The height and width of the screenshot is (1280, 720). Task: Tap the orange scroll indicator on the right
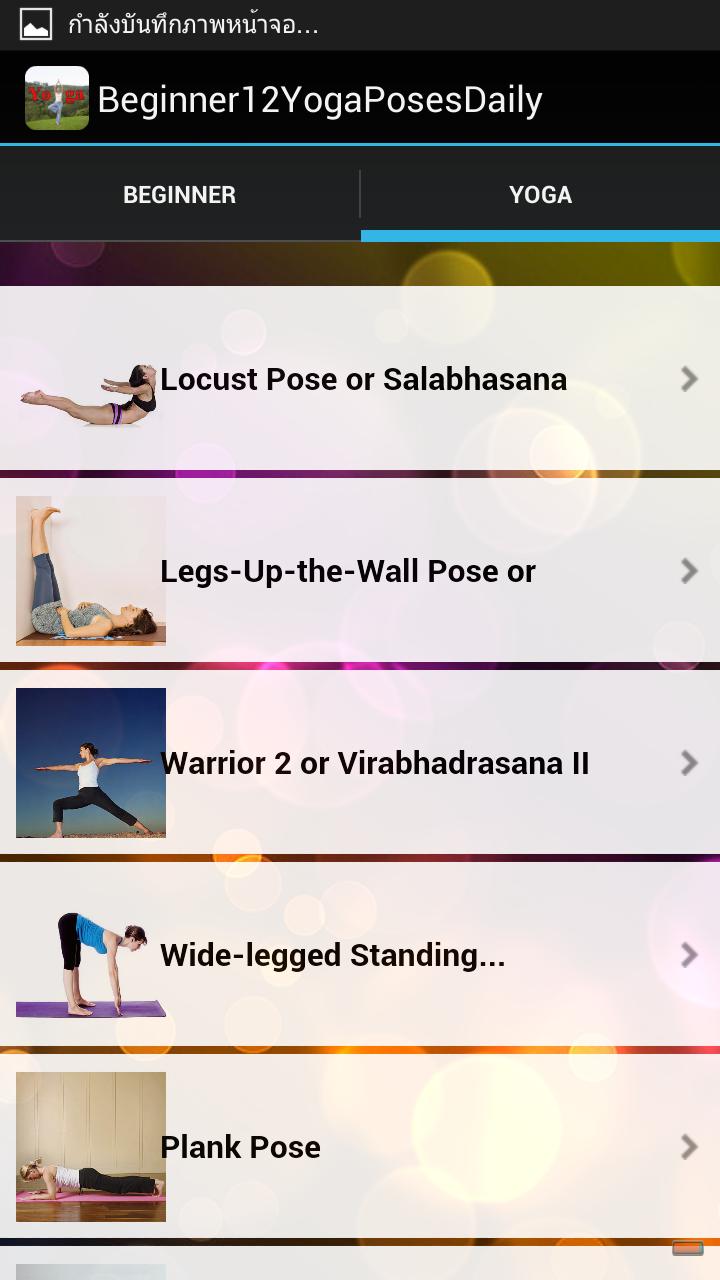pos(689,1247)
